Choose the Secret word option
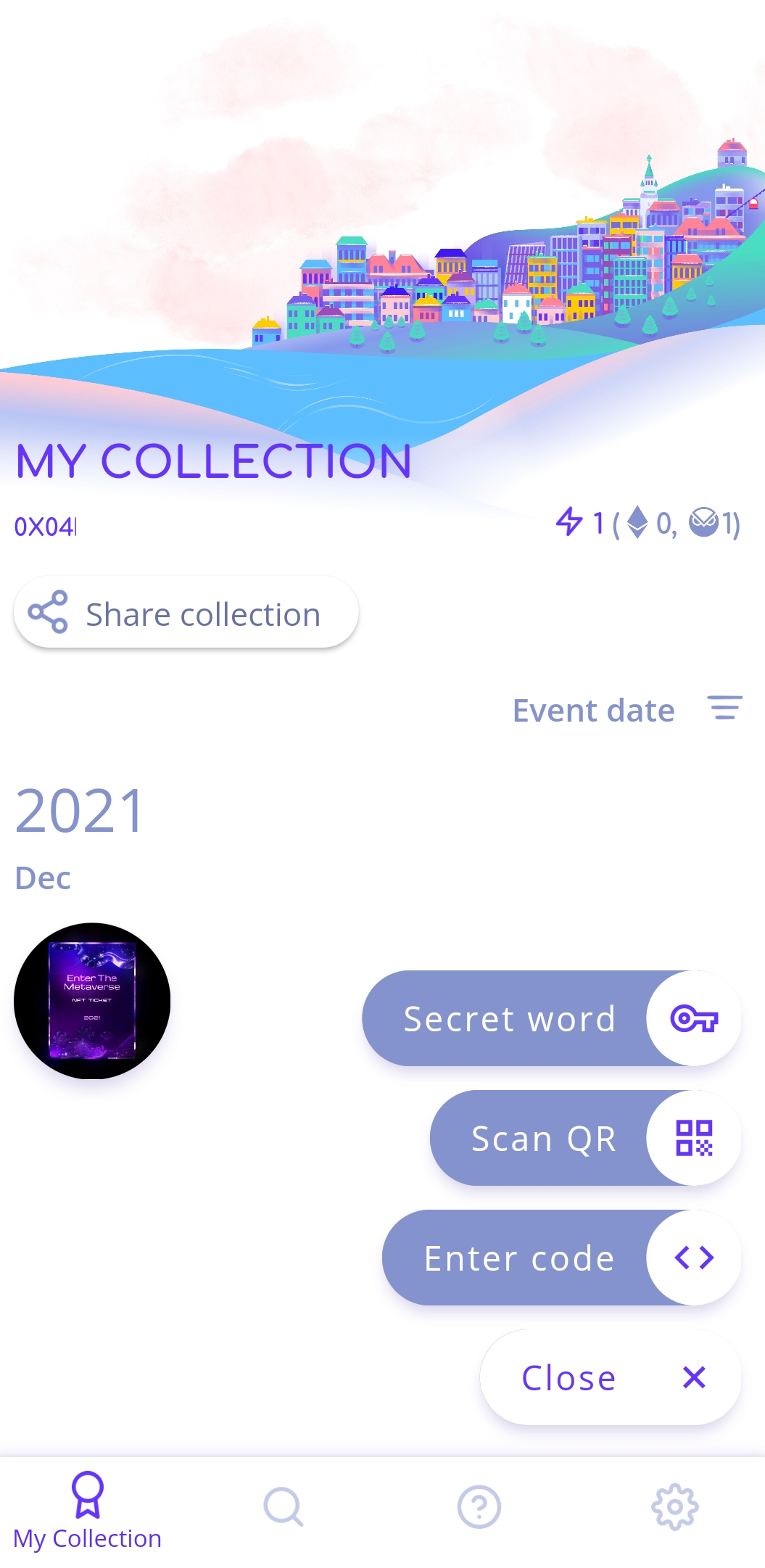The image size is (765, 1568). [x=551, y=1018]
